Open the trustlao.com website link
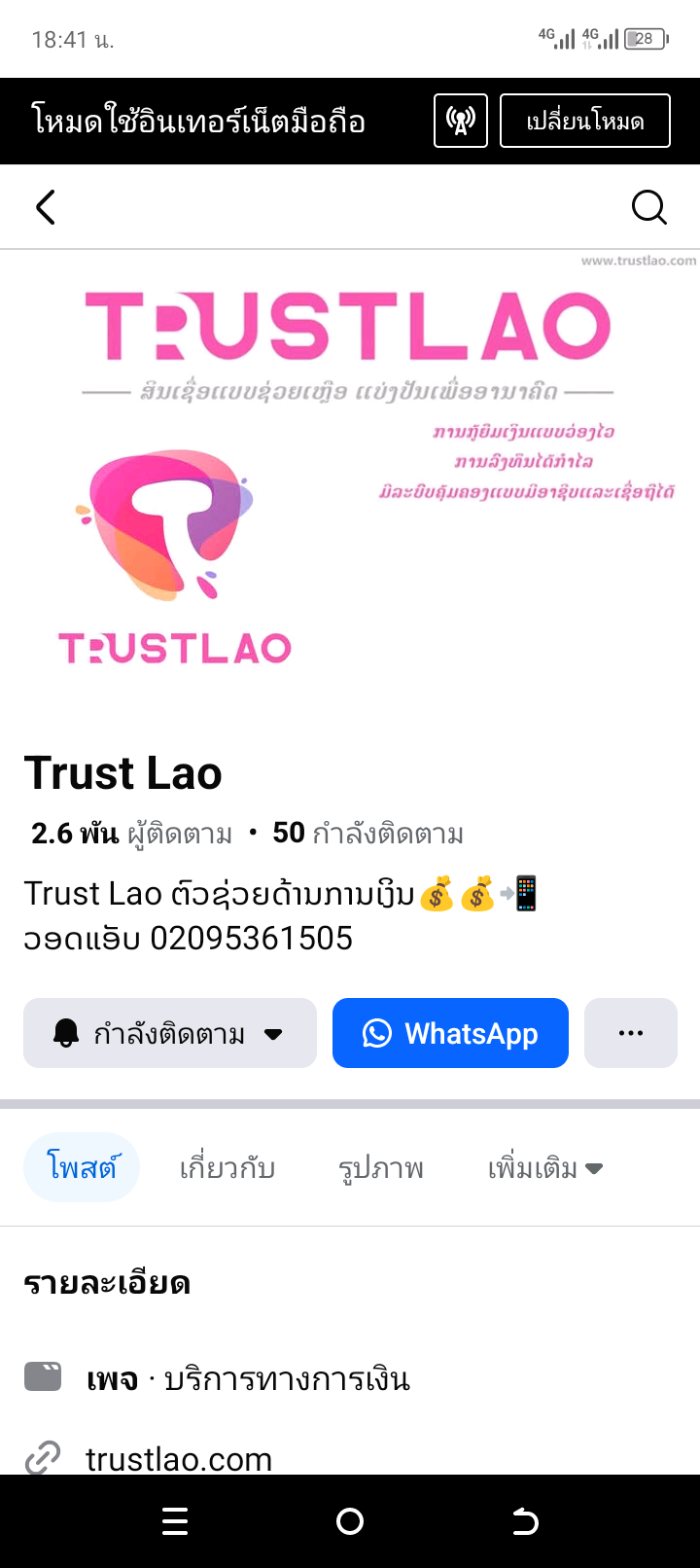 coord(179,1458)
